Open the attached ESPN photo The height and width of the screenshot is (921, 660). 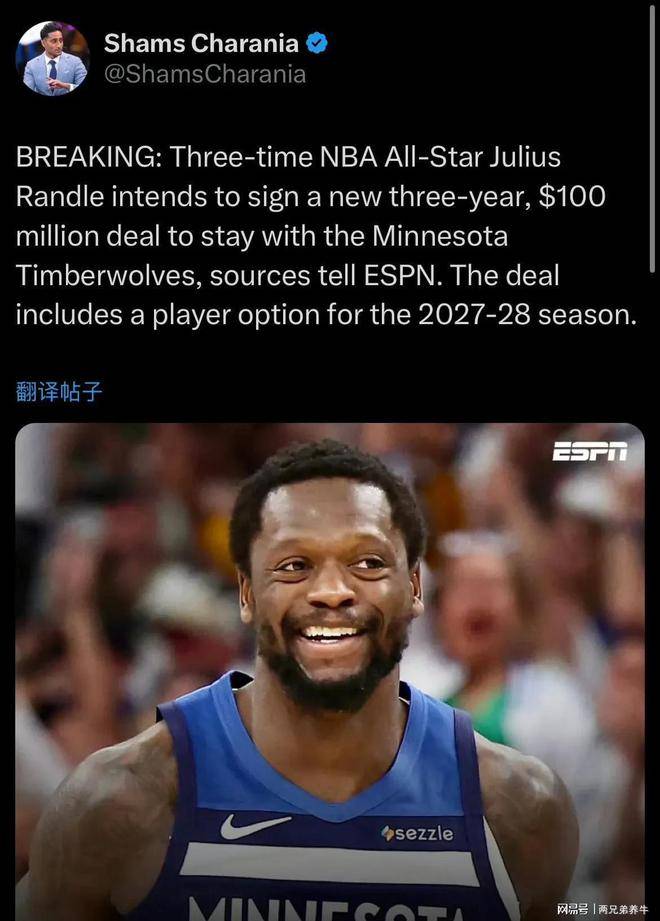click(330, 670)
